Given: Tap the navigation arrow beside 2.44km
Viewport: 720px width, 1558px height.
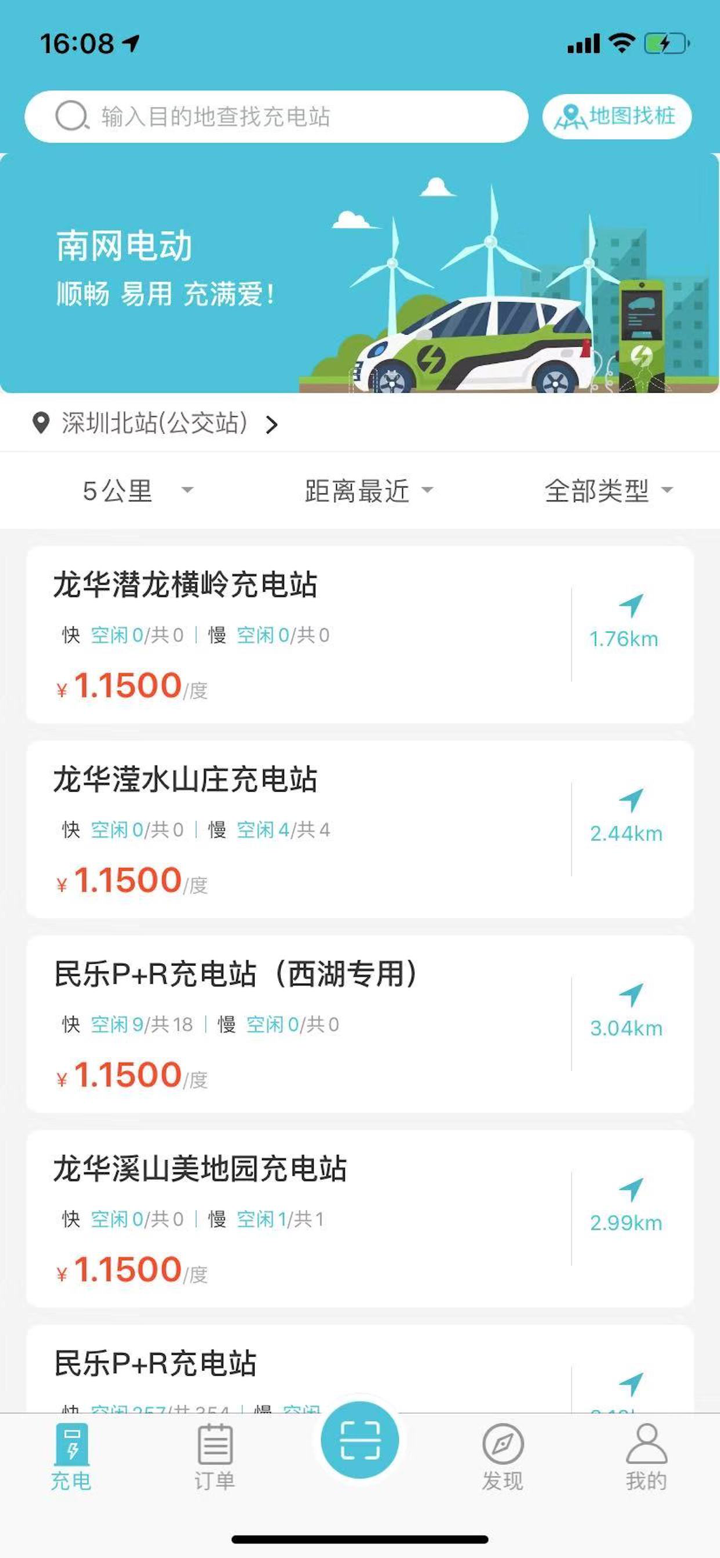Looking at the screenshot, I should [632, 800].
